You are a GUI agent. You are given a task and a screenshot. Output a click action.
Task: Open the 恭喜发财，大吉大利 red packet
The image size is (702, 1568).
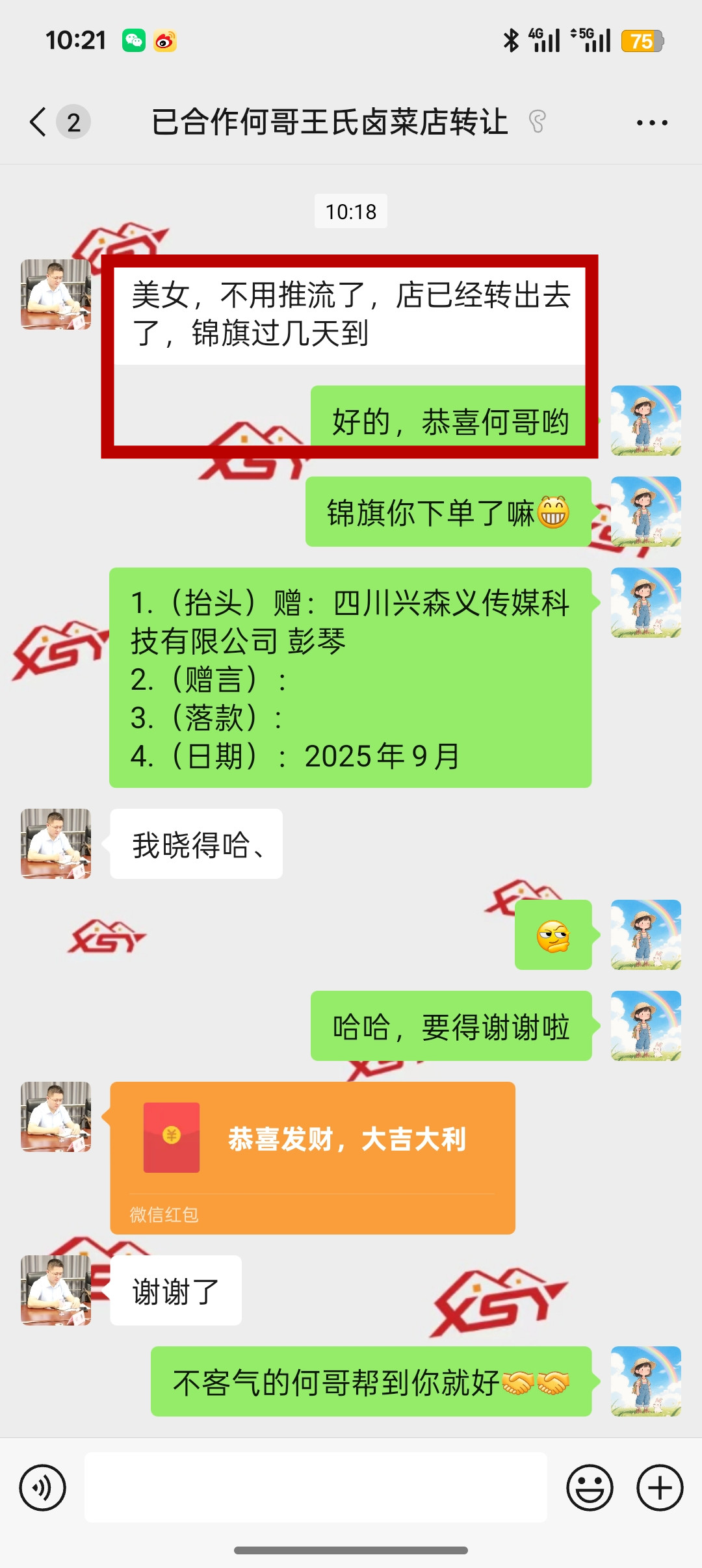point(313,1157)
